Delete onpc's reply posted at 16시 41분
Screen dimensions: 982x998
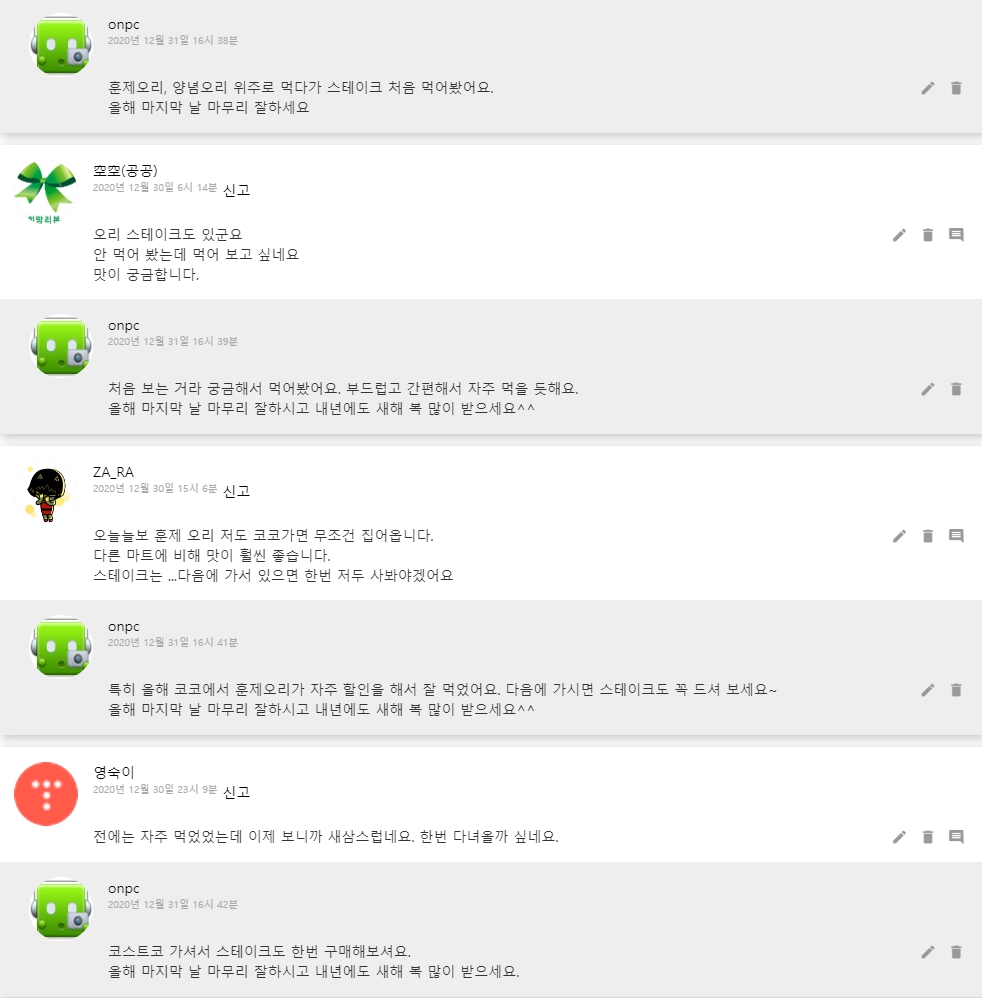(956, 690)
